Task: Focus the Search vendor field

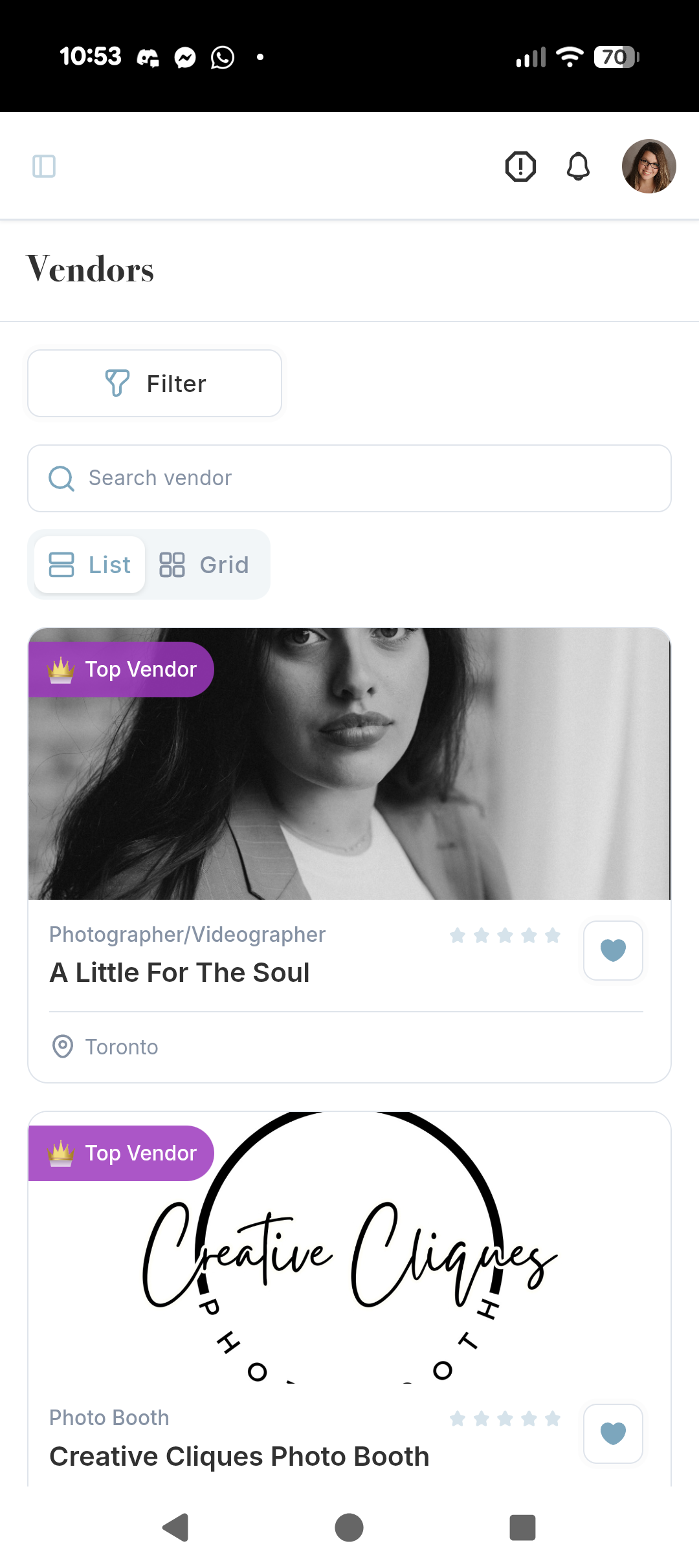Action: click(349, 478)
